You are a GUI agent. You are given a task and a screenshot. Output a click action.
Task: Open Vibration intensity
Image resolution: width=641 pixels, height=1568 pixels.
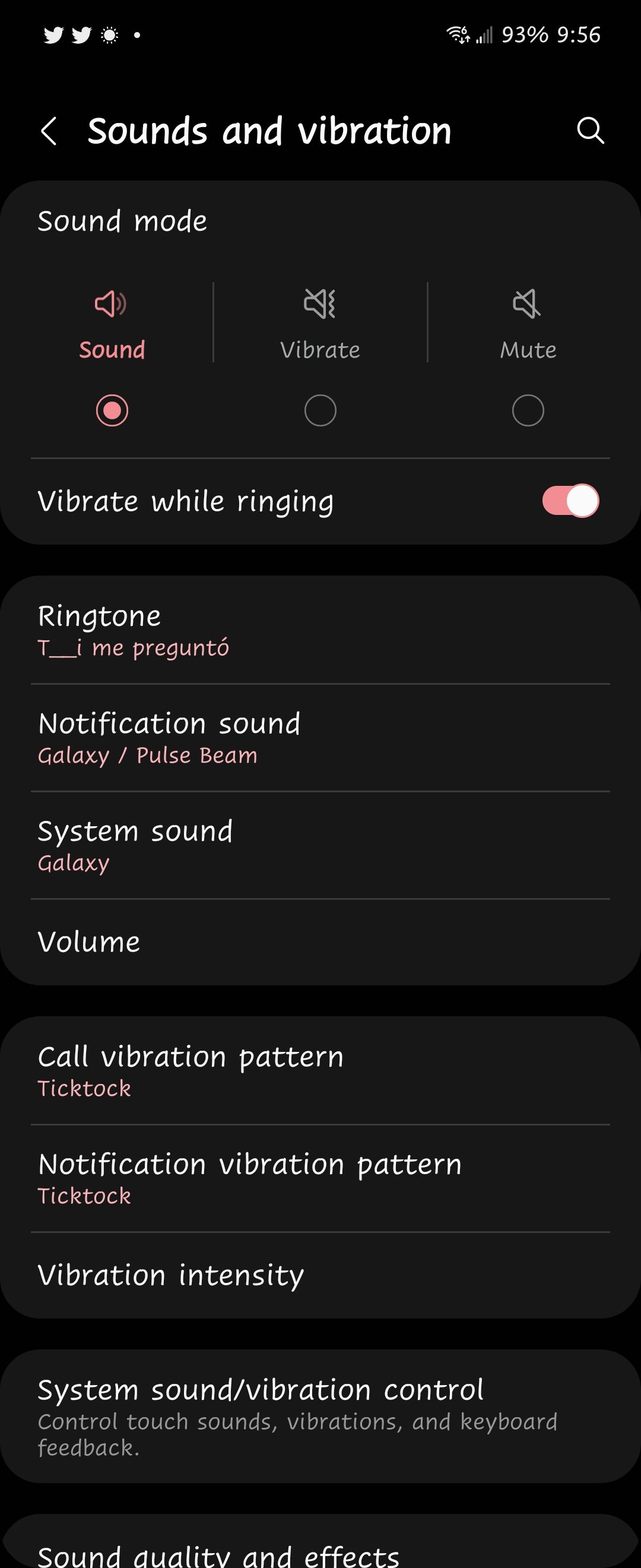tap(320, 1275)
